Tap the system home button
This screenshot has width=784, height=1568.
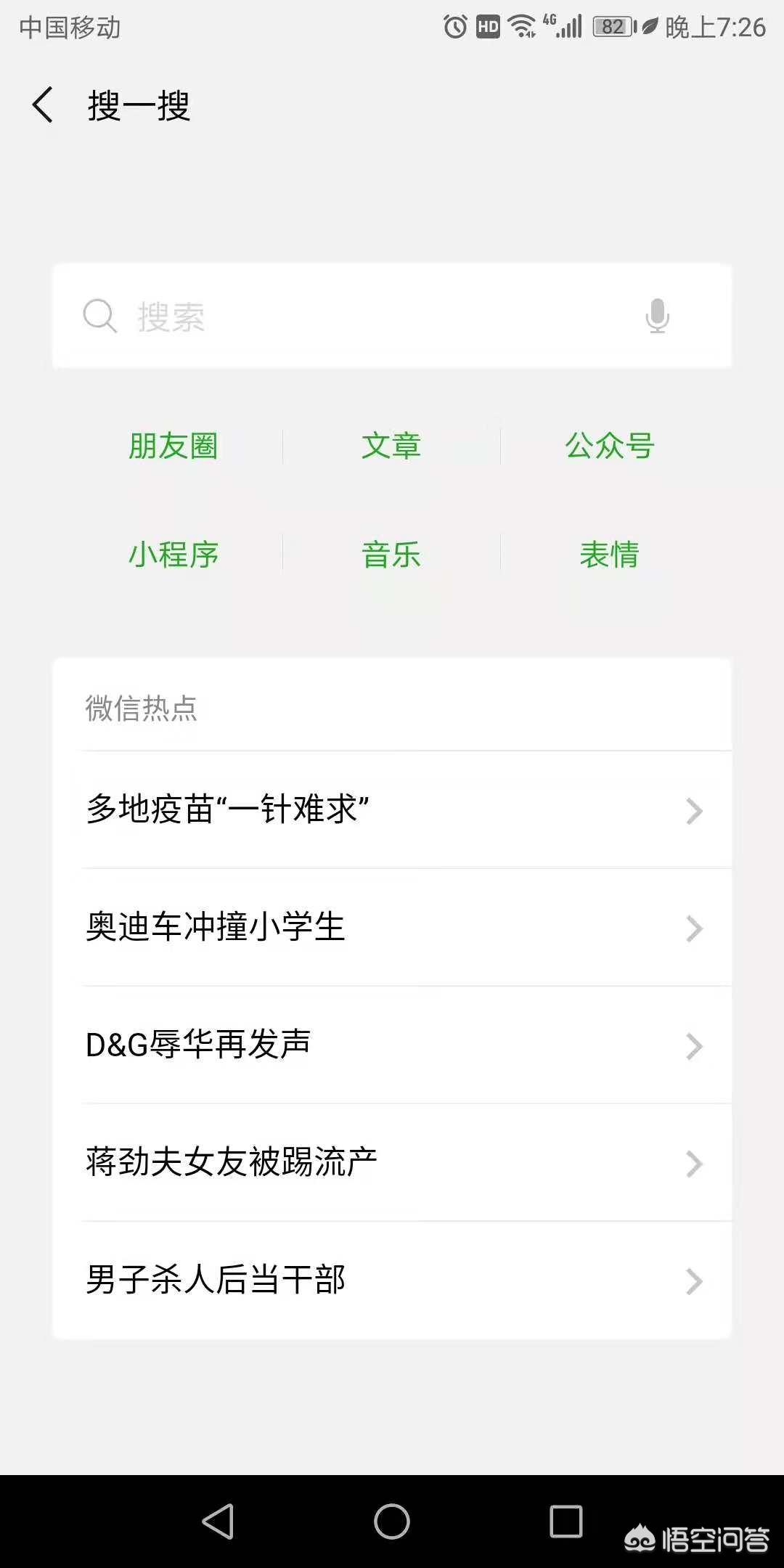pyautogui.click(x=392, y=1521)
